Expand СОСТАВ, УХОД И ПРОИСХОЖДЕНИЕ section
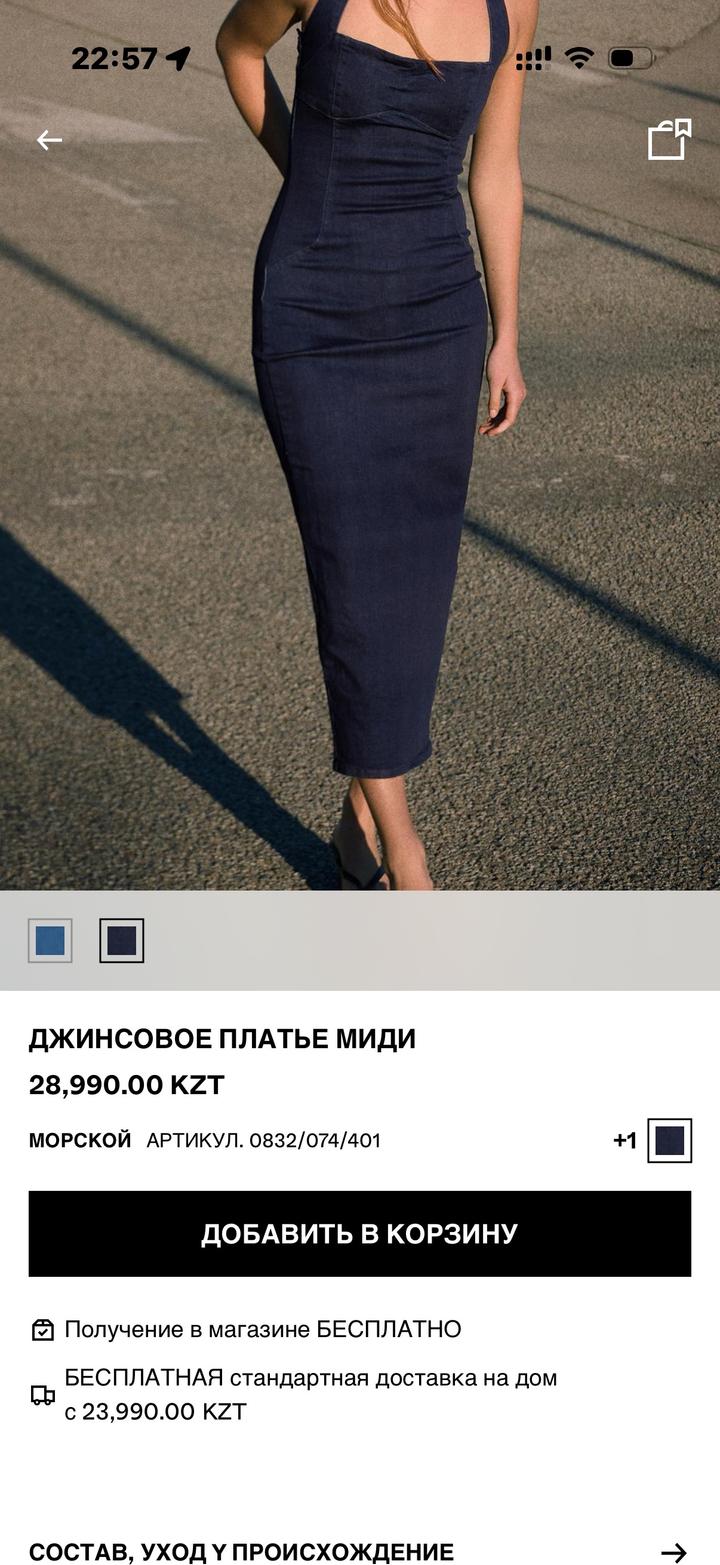This screenshot has height=1565, width=720. click(360, 1552)
